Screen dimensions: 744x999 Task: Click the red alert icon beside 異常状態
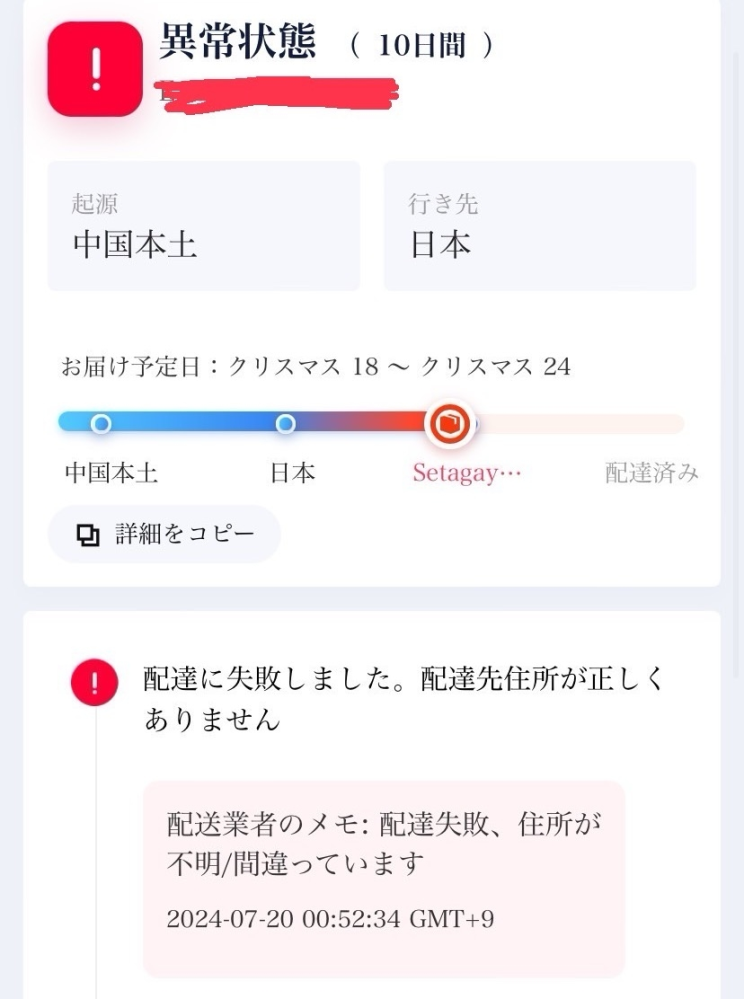click(94, 70)
